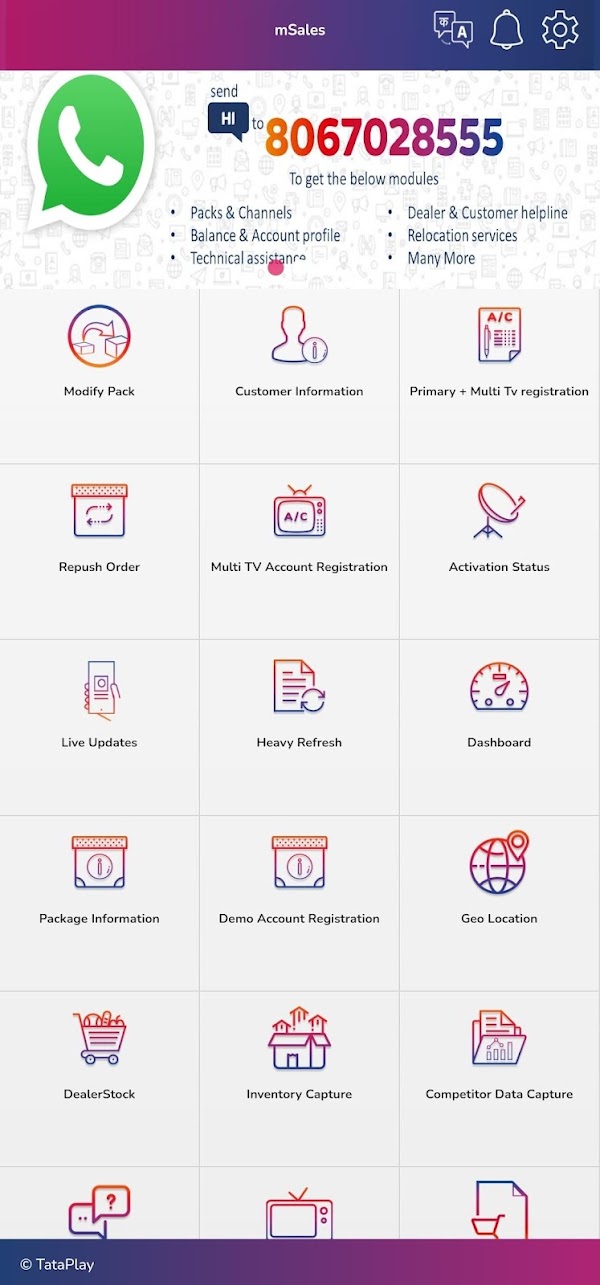Open the language translation icon
The height and width of the screenshot is (1285, 600).
(x=452, y=29)
